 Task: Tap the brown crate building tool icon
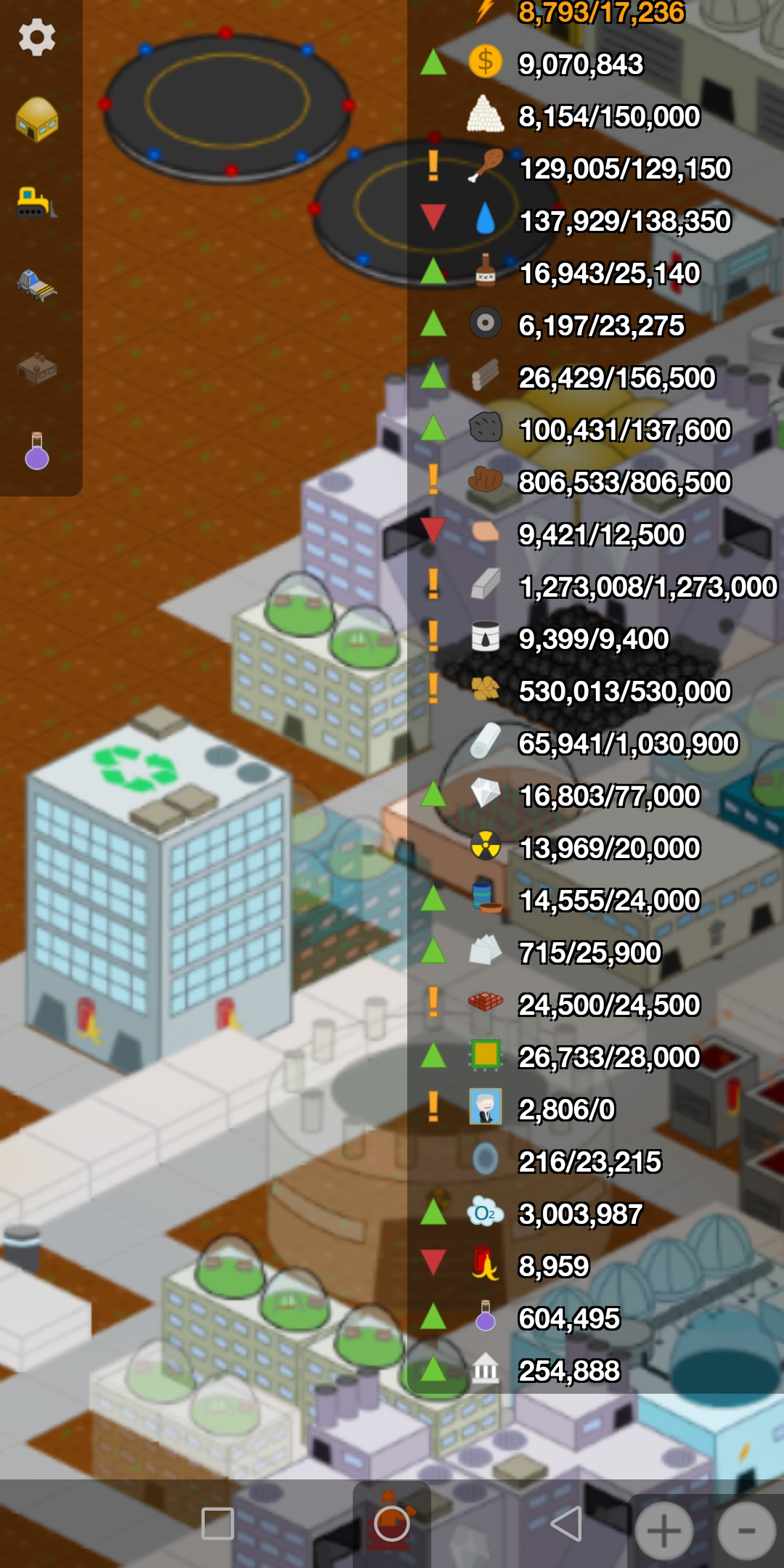(37, 368)
